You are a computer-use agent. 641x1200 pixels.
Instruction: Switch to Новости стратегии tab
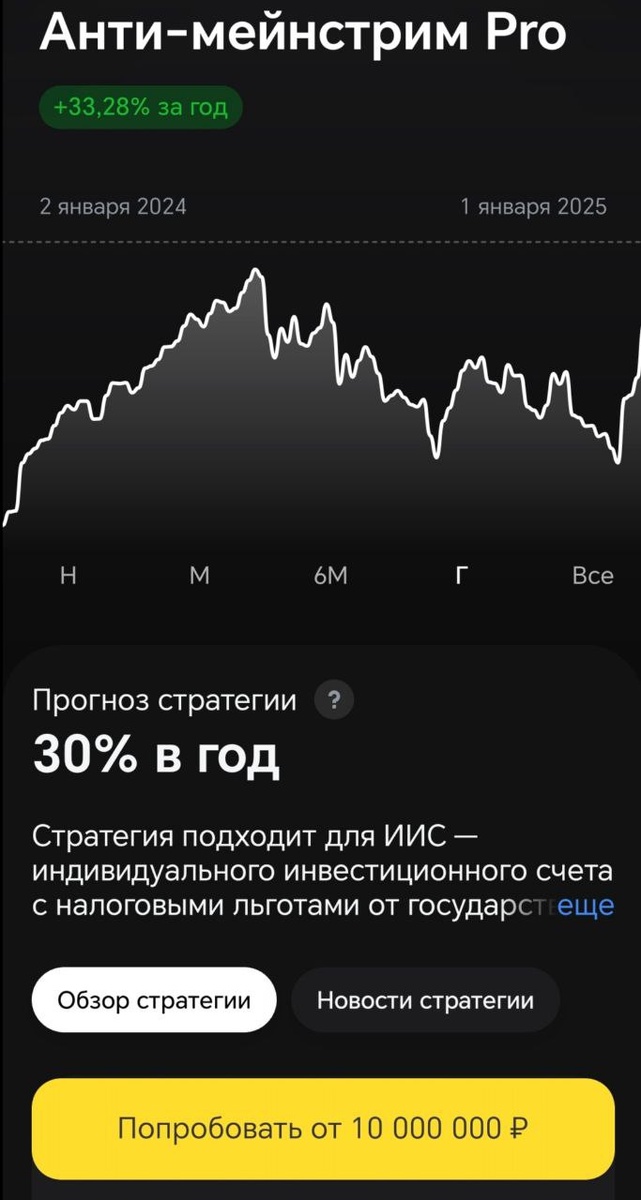[x=425, y=1000]
